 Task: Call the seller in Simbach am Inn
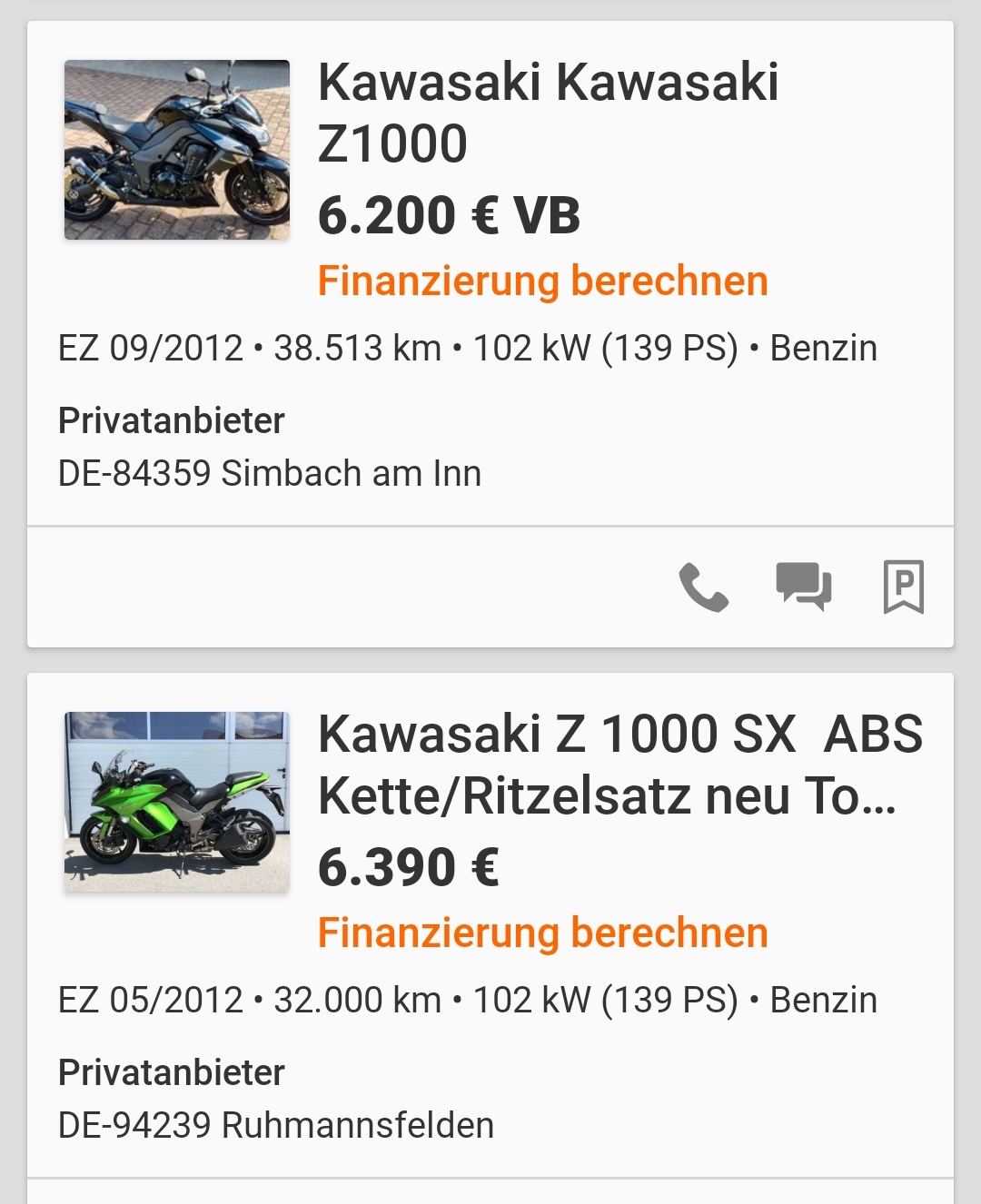point(704,587)
